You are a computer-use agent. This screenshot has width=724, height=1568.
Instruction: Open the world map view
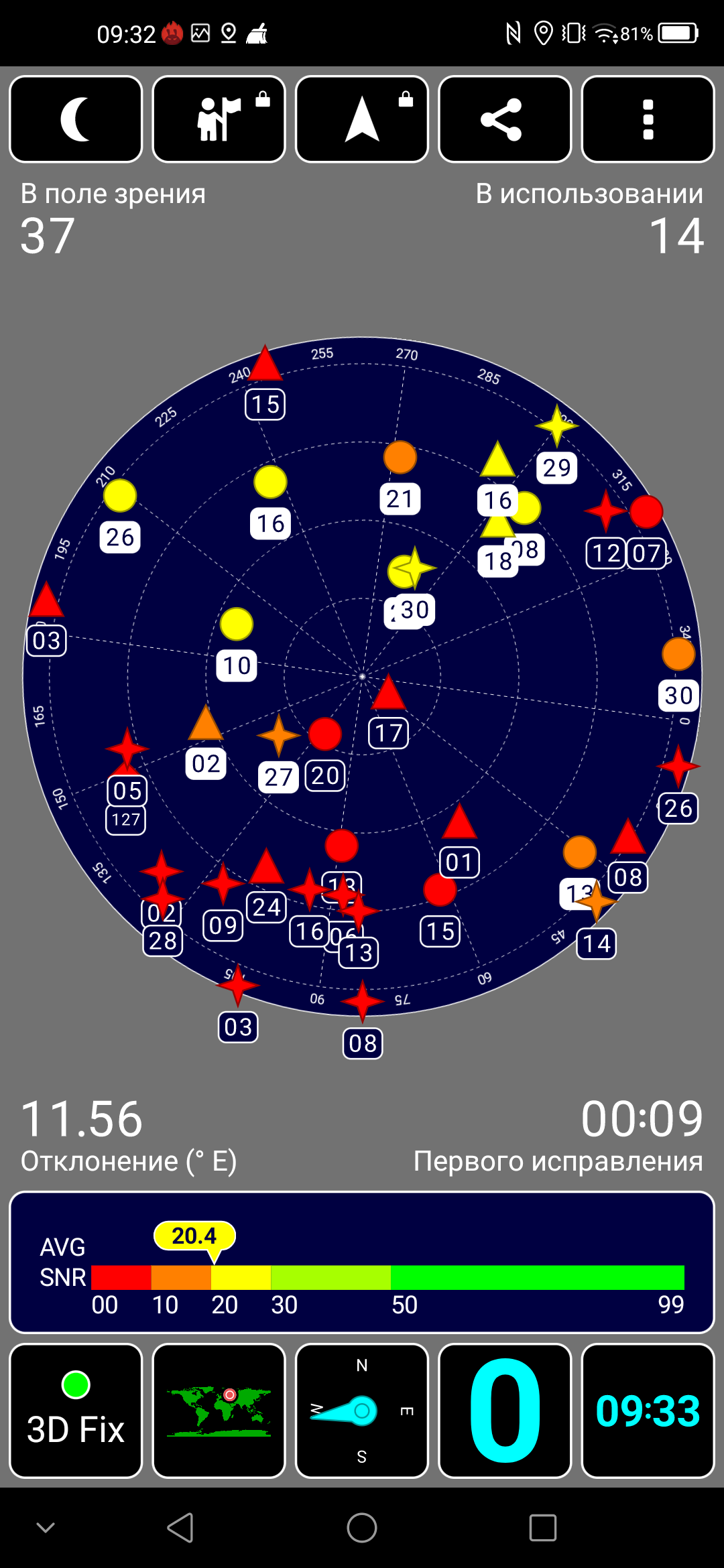pyautogui.click(x=219, y=1411)
